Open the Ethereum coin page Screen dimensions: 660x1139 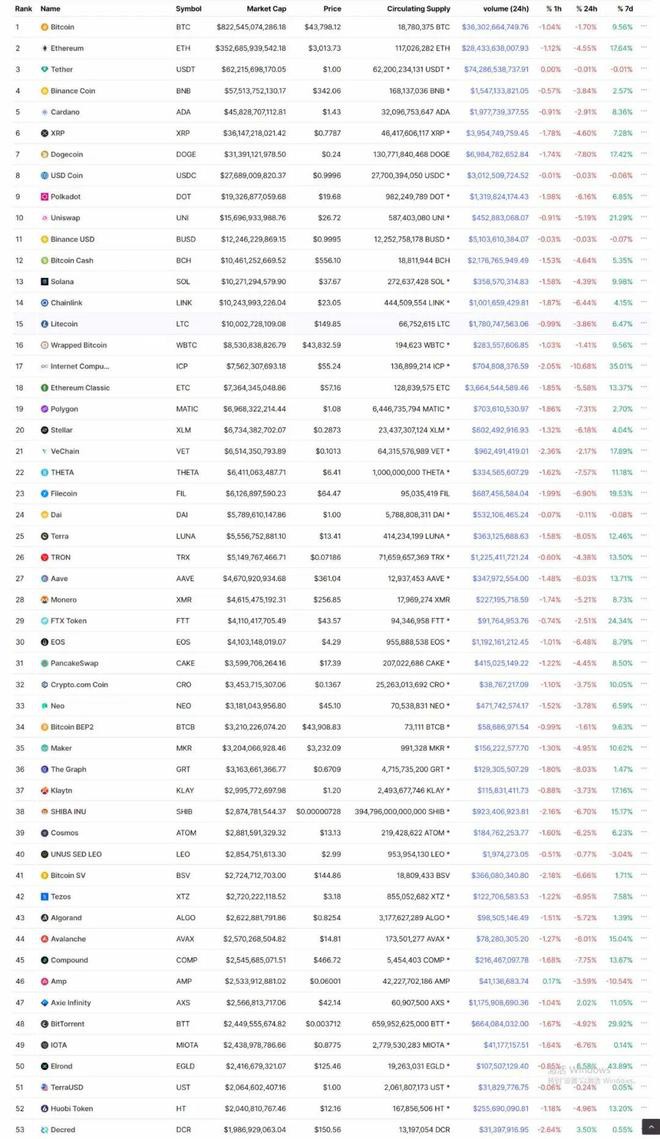point(66,48)
